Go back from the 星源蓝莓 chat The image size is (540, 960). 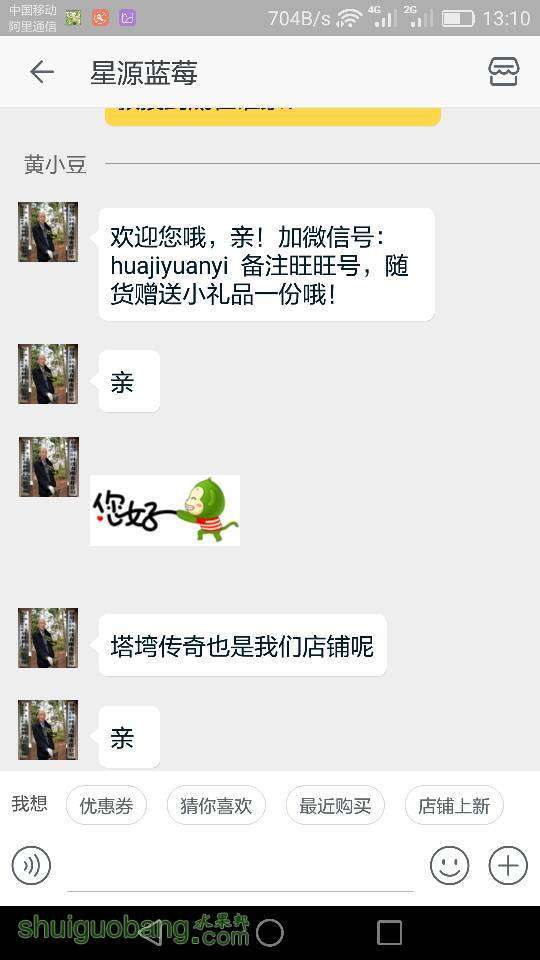point(42,72)
